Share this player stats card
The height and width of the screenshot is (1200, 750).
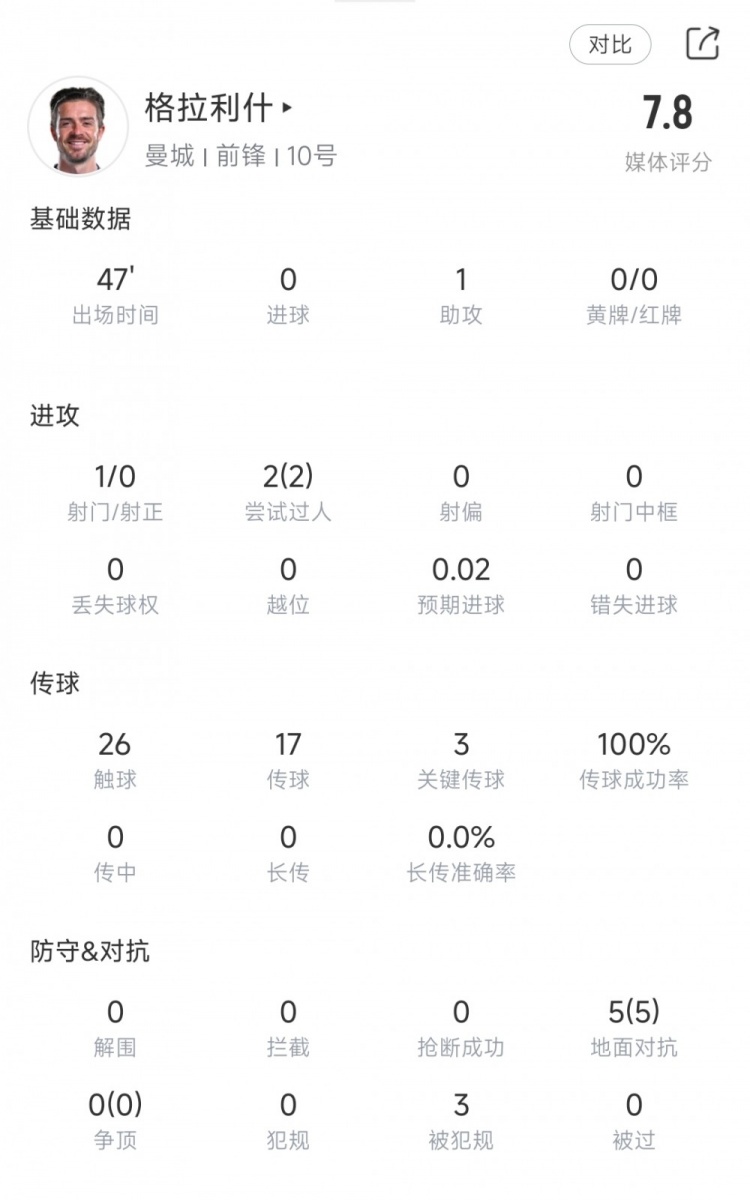click(x=703, y=44)
